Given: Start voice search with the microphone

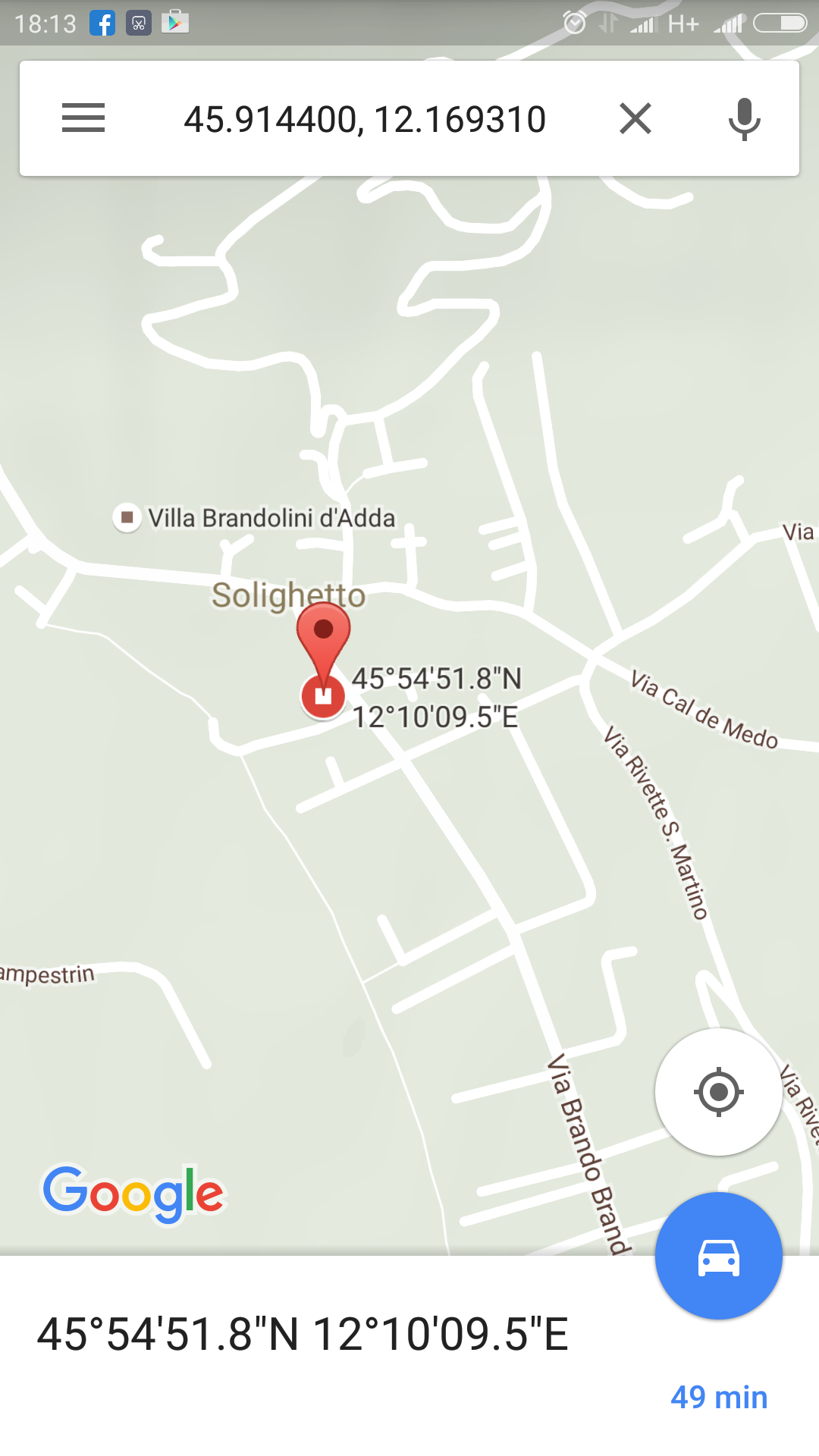Looking at the screenshot, I should [744, 119].
